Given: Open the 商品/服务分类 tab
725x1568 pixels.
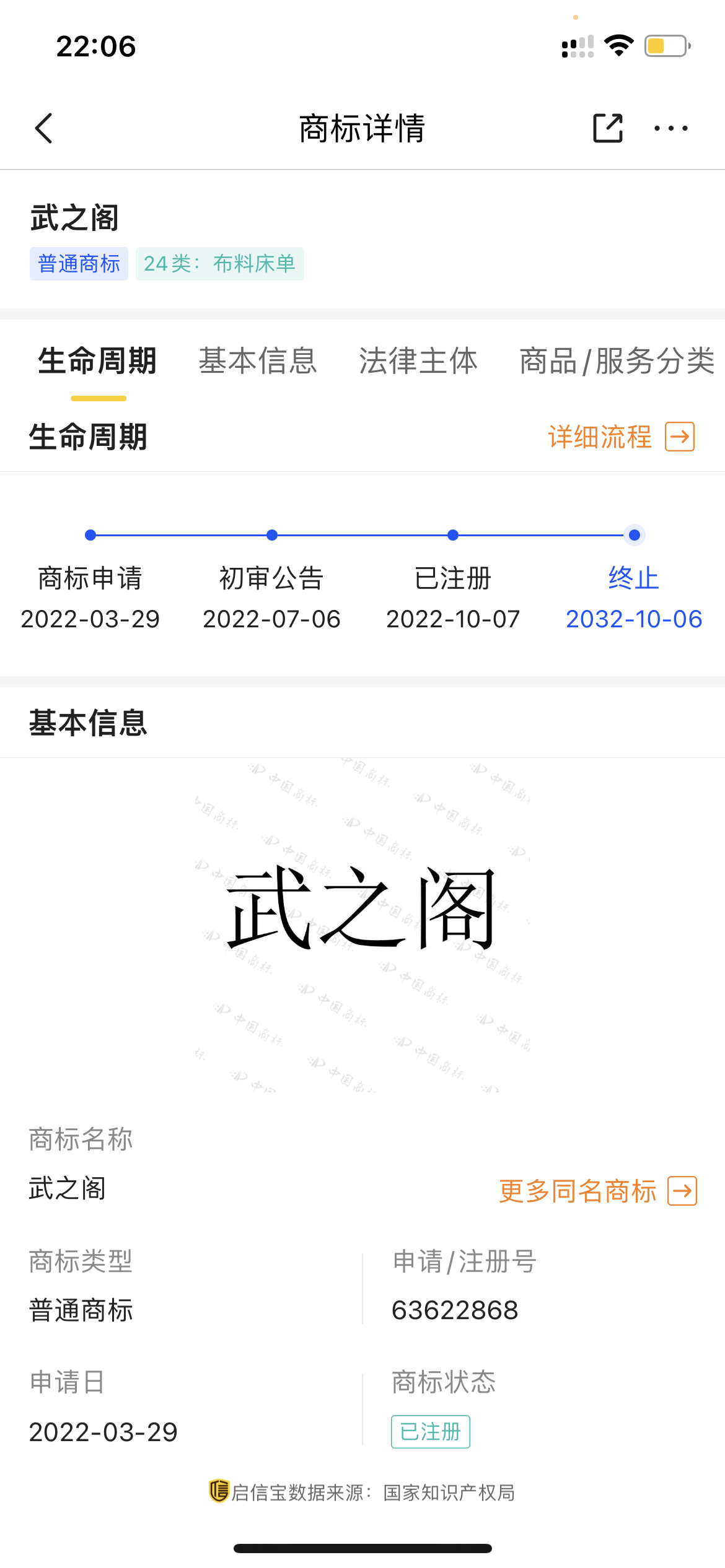Looking at the screenshot, I should (x=616, y=362).
